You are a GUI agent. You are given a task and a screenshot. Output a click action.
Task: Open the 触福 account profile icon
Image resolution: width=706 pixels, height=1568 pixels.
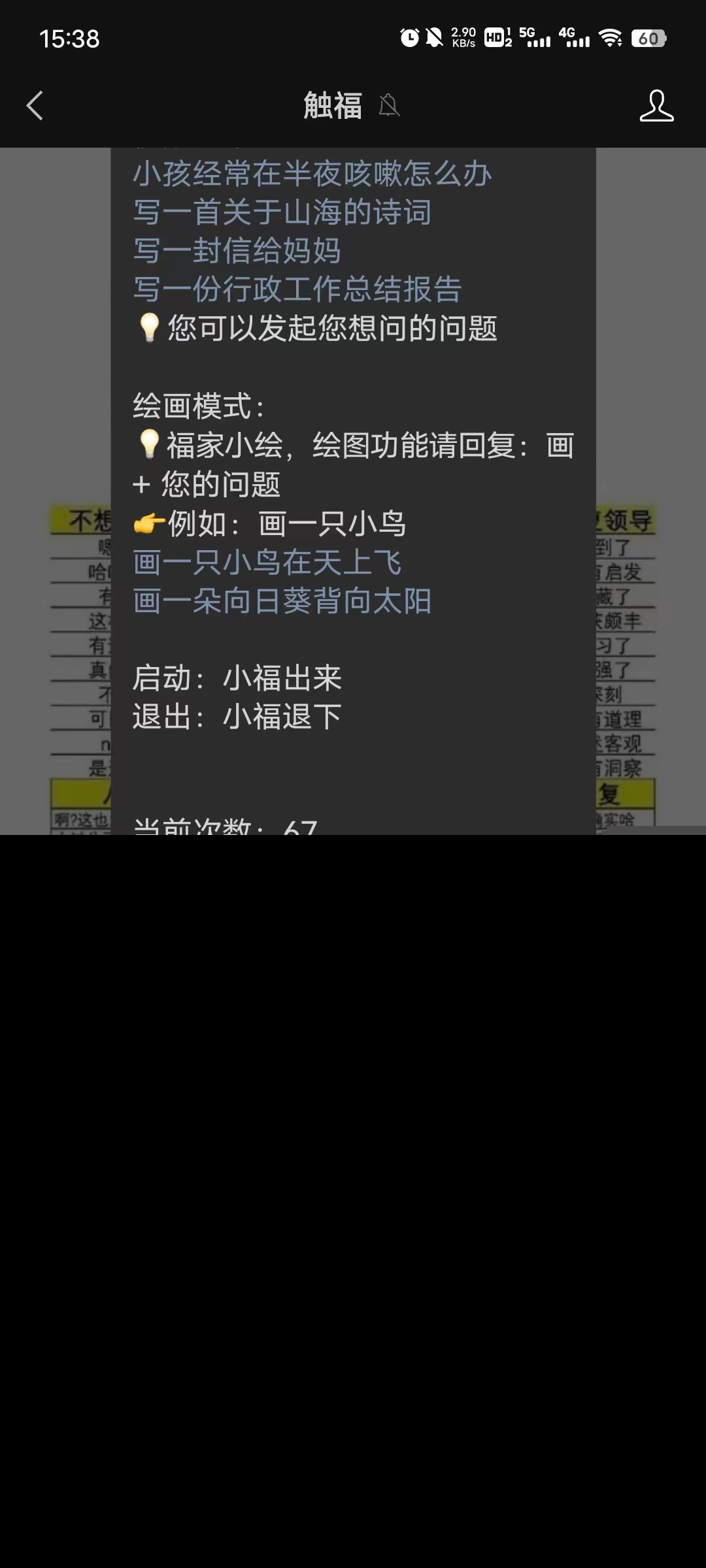656,105
